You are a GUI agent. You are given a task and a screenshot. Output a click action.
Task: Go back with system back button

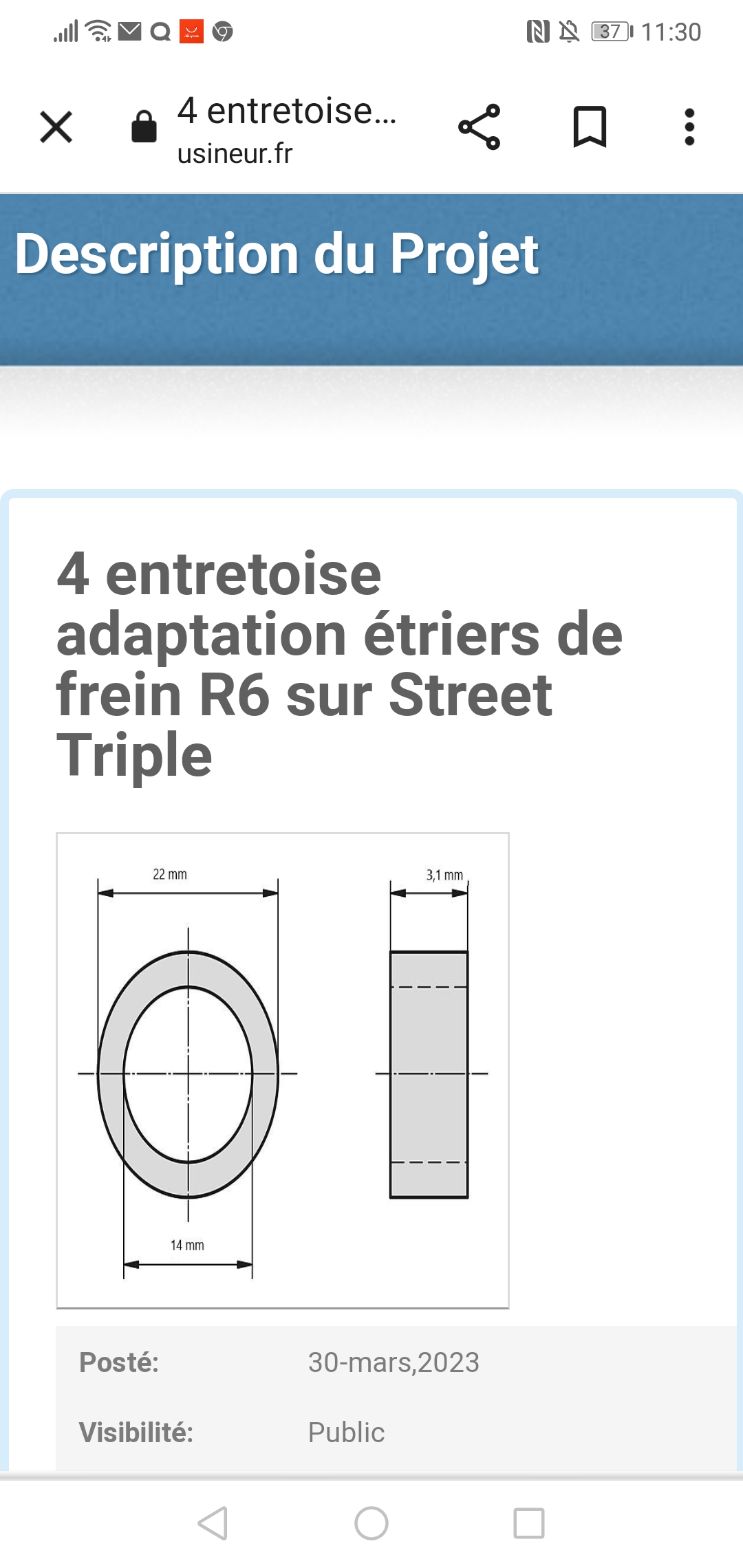pos(213,1523)
